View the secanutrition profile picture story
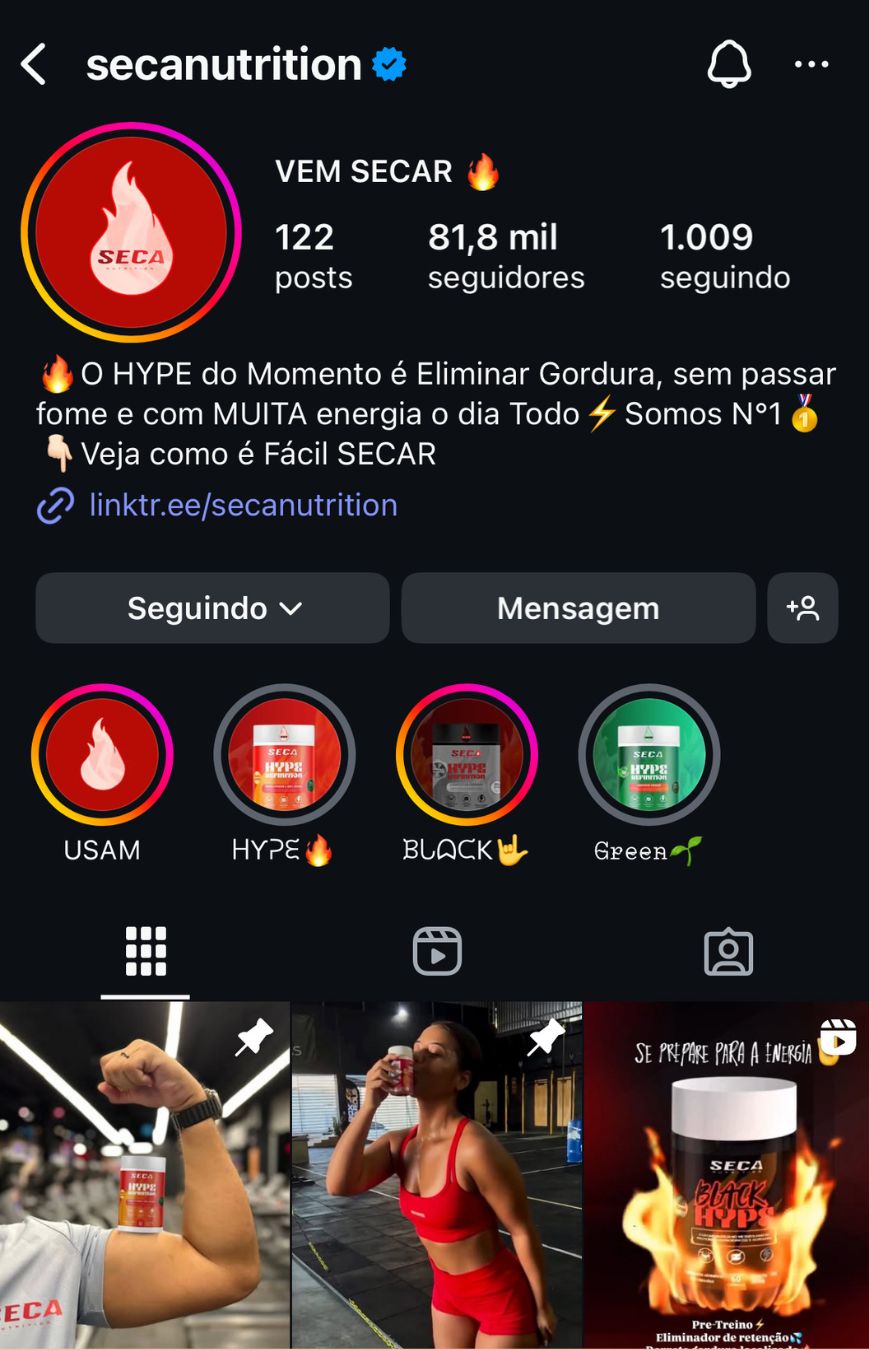Screen dimensions: 869x1350 (131, 232)
